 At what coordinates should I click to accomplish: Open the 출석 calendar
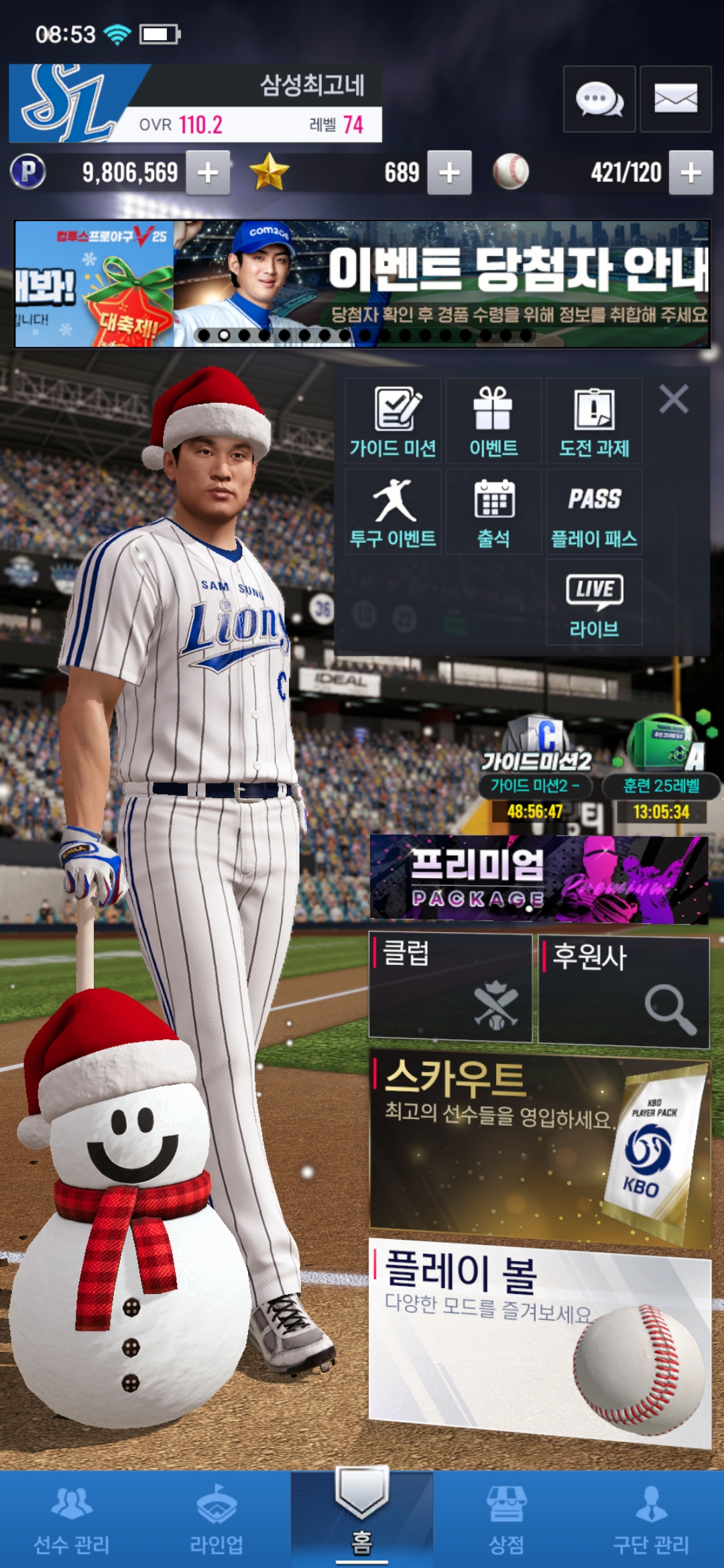[493, 512]
